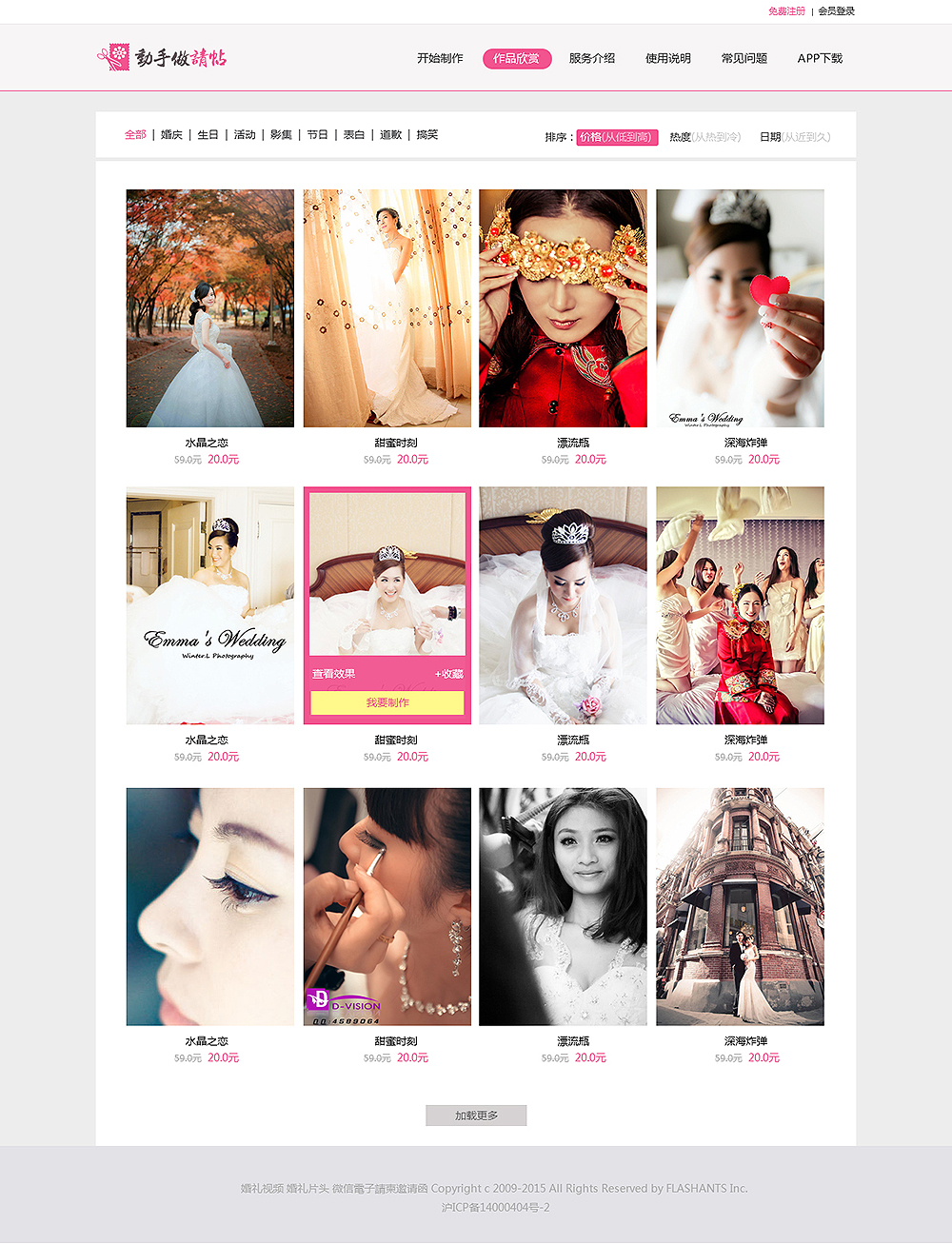
Task: Tap 加载更多 button
Action: click(x=476, y=1116)
